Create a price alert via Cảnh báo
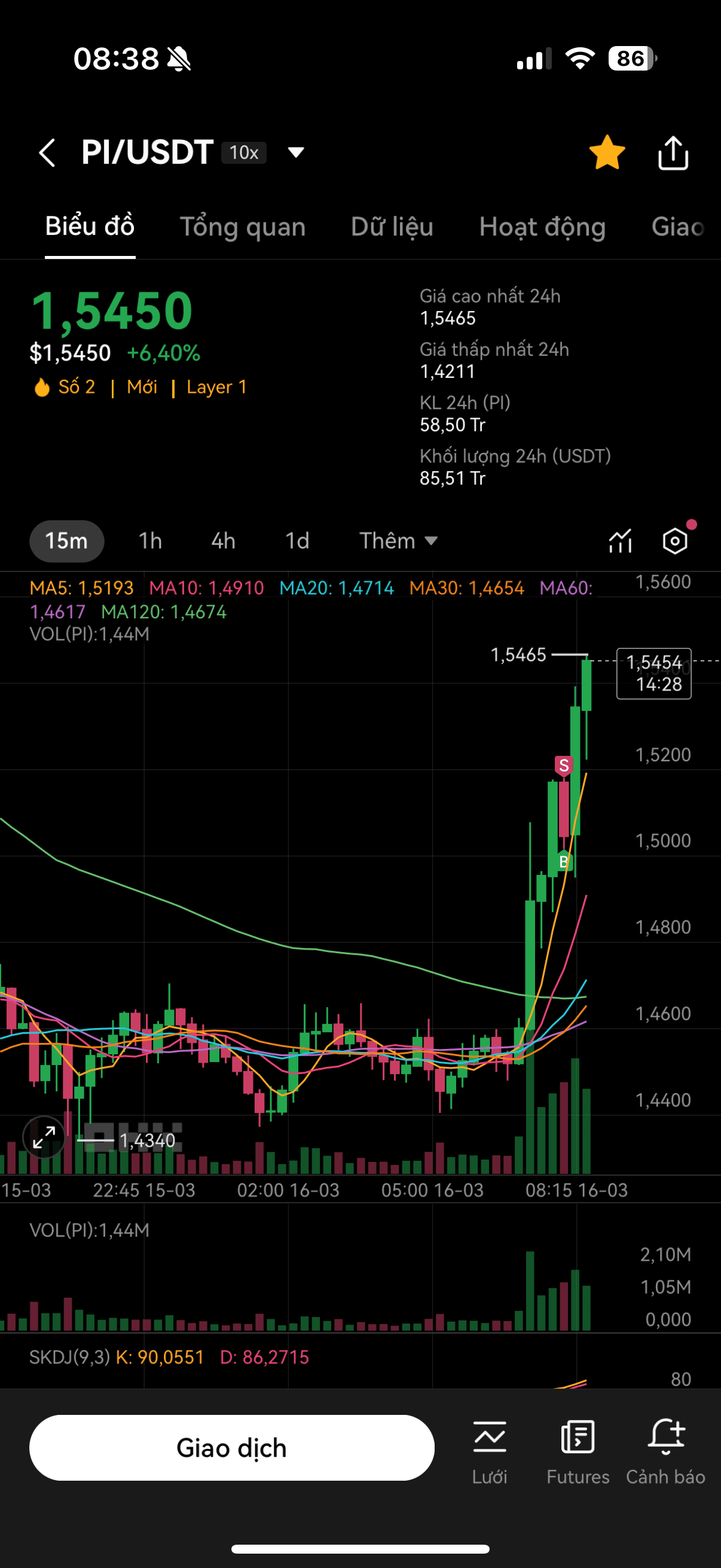721x1568 pixels. [665, 1451]
